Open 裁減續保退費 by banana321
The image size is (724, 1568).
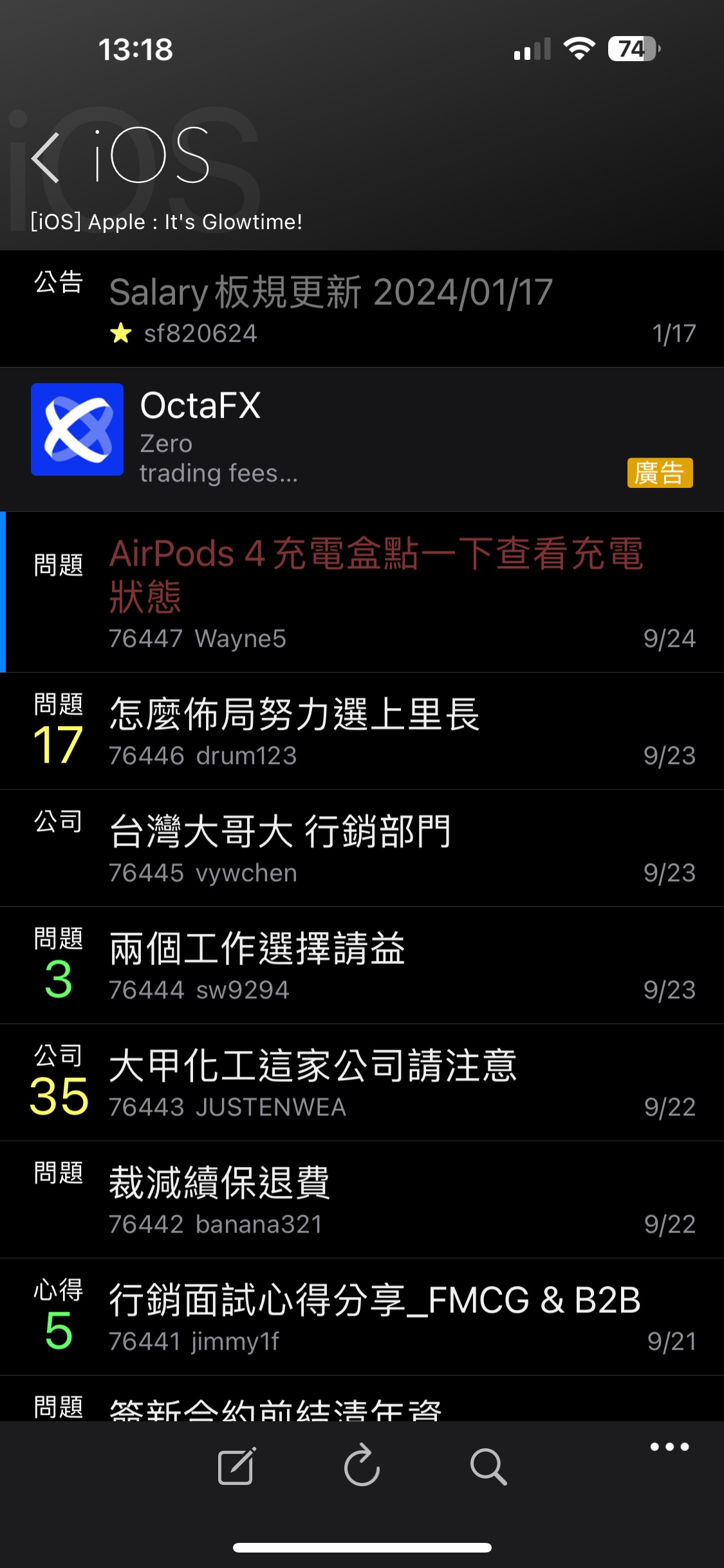pyautogui.click(x=362, y=1200)
